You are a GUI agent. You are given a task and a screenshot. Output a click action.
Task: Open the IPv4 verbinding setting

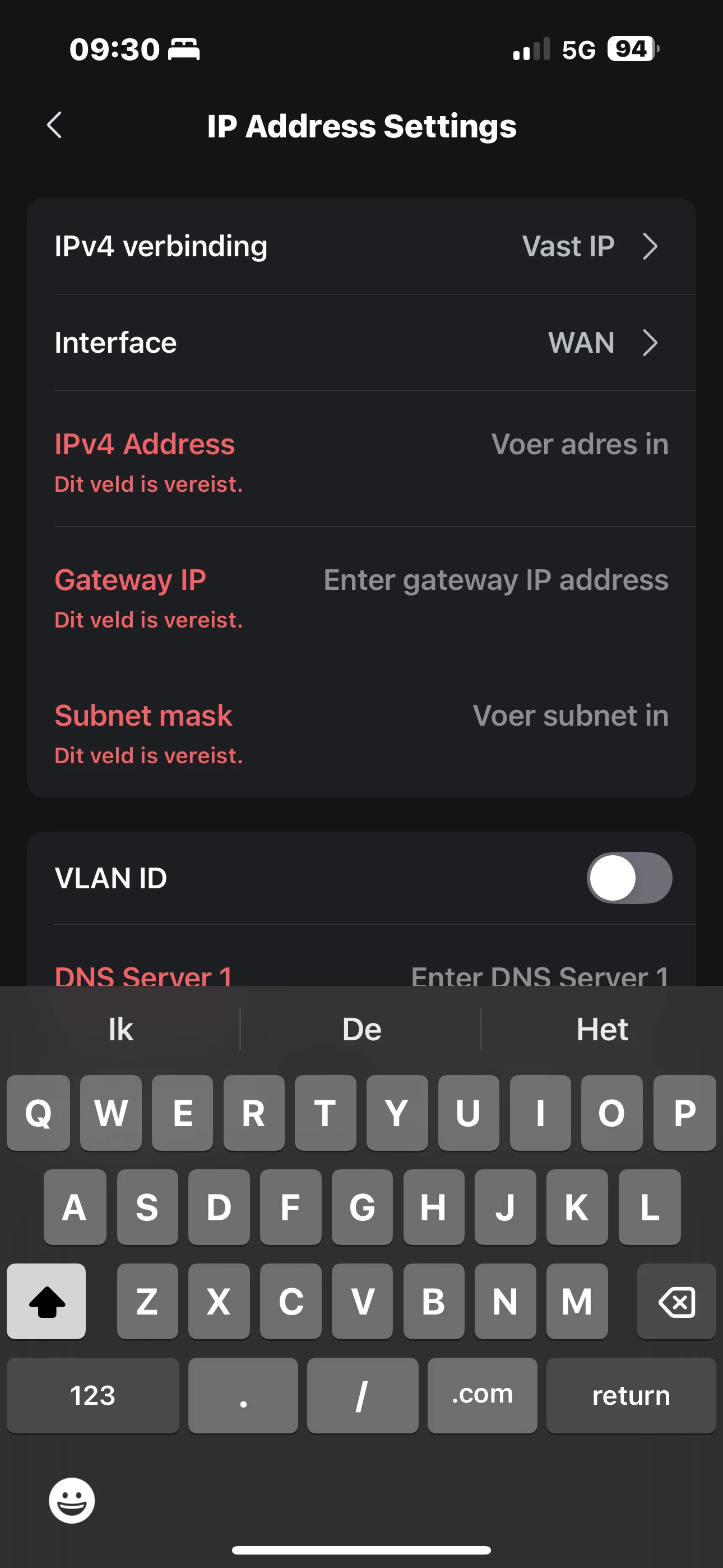click(361, 247)
